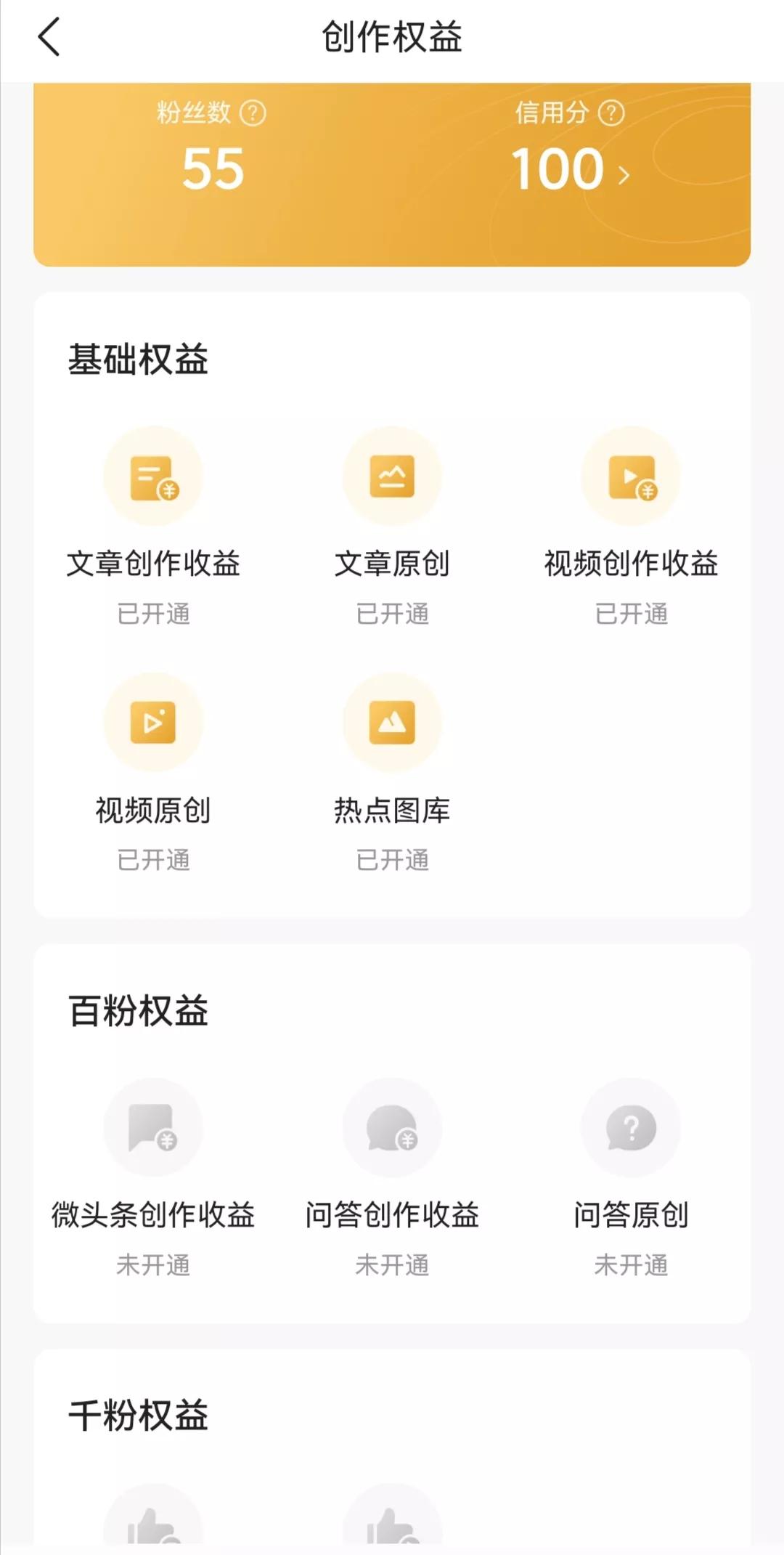Open 微头条创作收益 under 百粉权益

153,1178
